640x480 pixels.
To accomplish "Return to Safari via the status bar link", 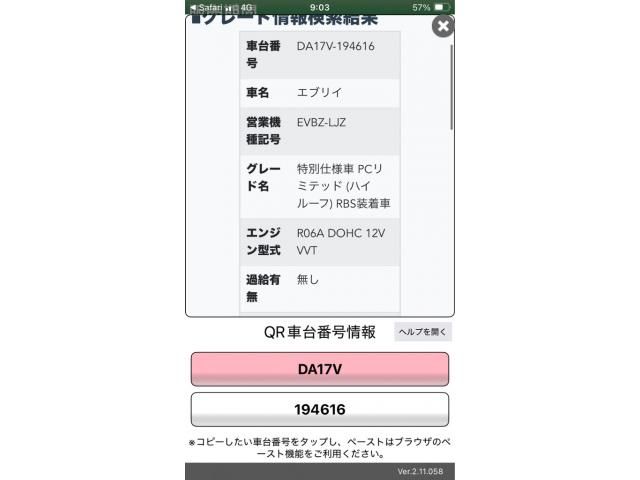I will pos(207,6).
